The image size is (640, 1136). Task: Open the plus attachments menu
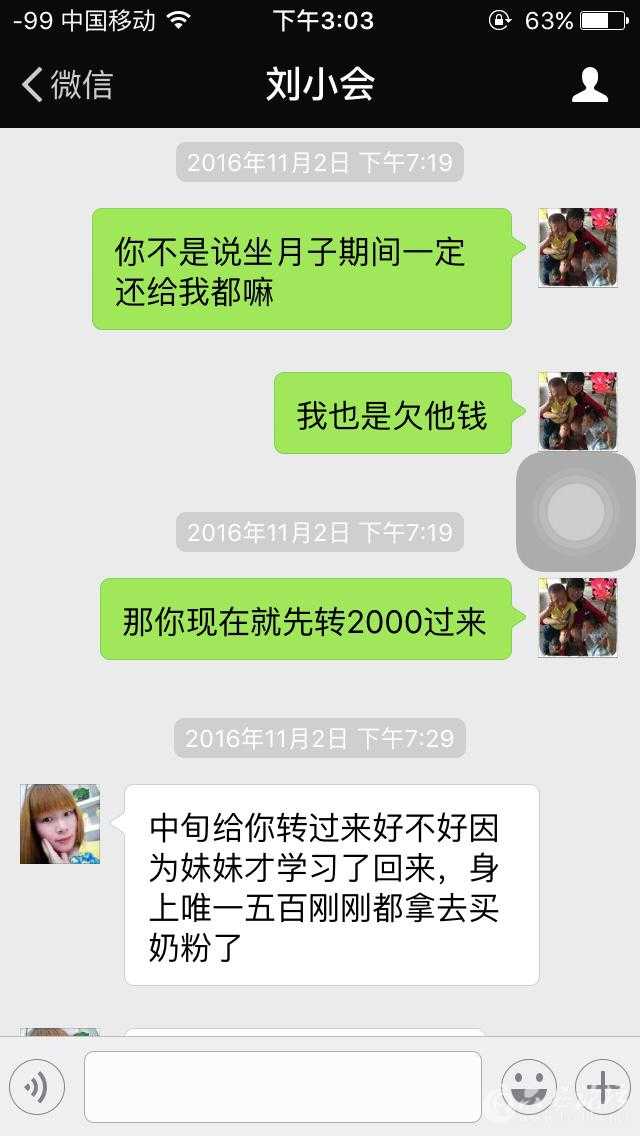[x=602, y=1086]
